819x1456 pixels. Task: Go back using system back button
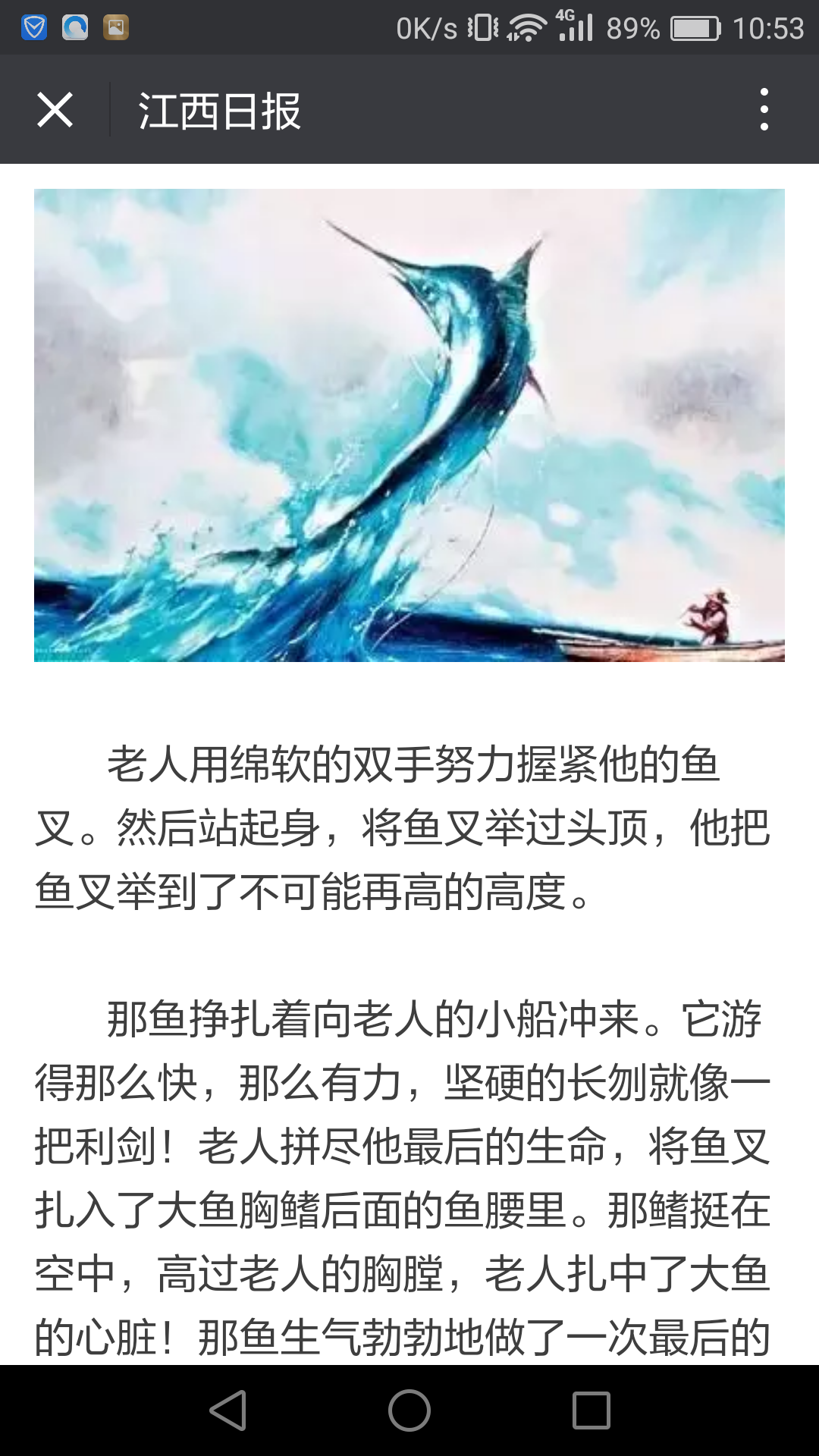click(x=227, y=1411)
